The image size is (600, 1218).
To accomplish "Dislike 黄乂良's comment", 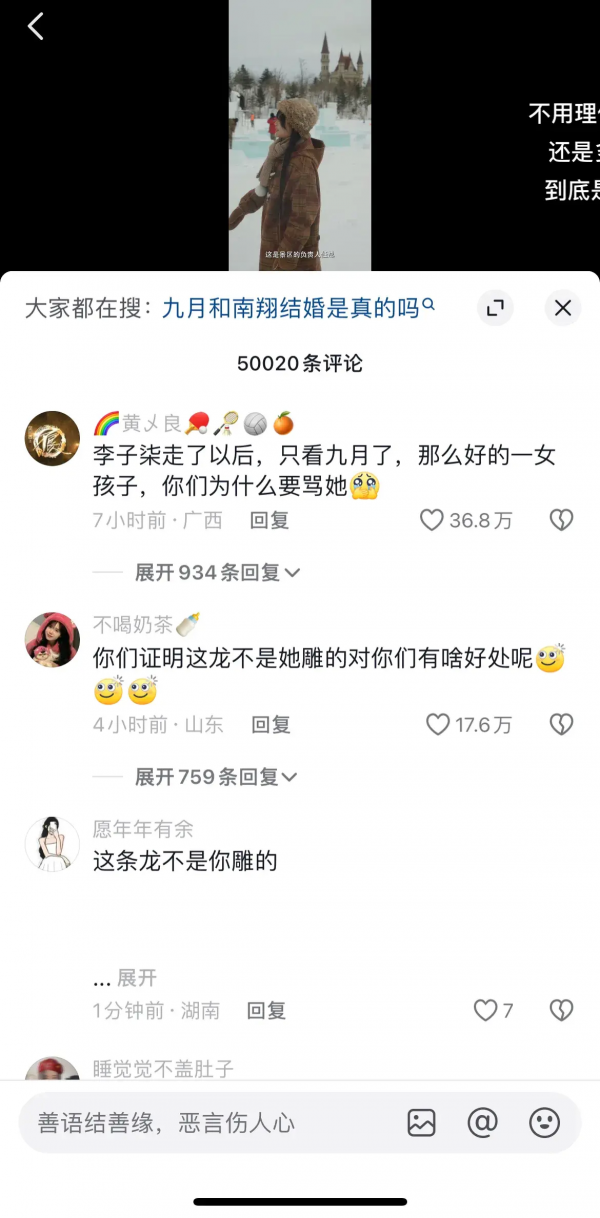I will 561,520.
